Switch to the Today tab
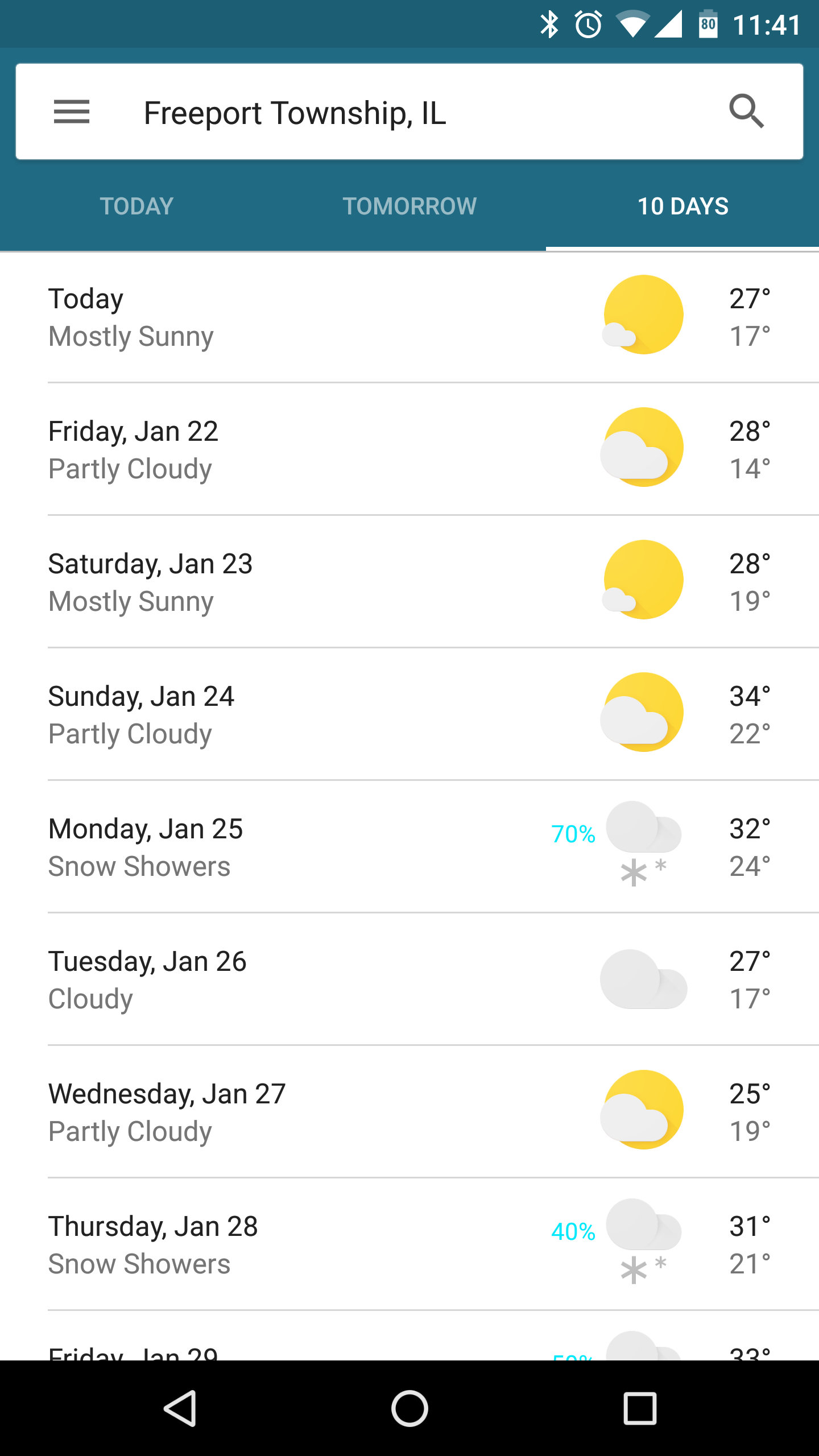819x1456 pixels. coord(136,206)
